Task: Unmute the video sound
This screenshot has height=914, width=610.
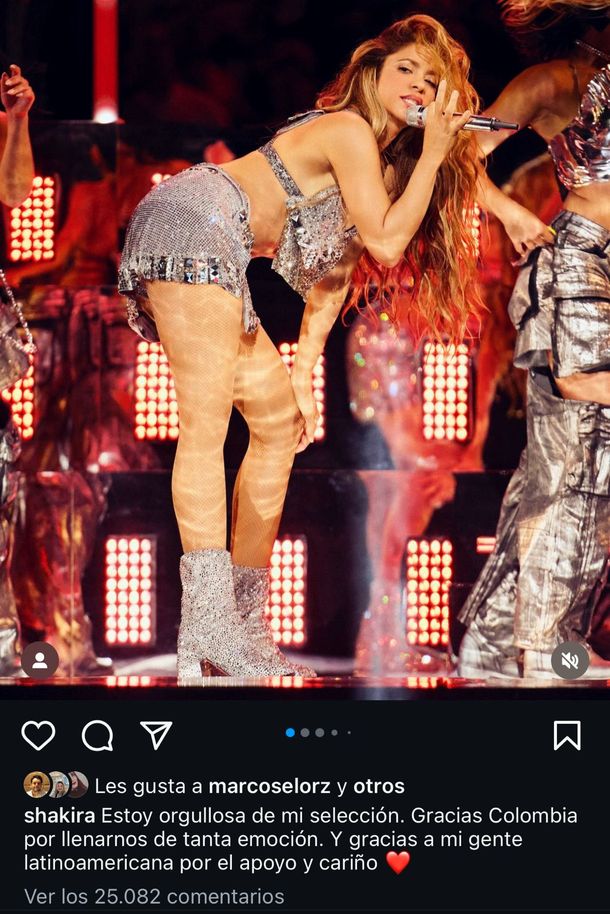Action: [x=570, y=660]
